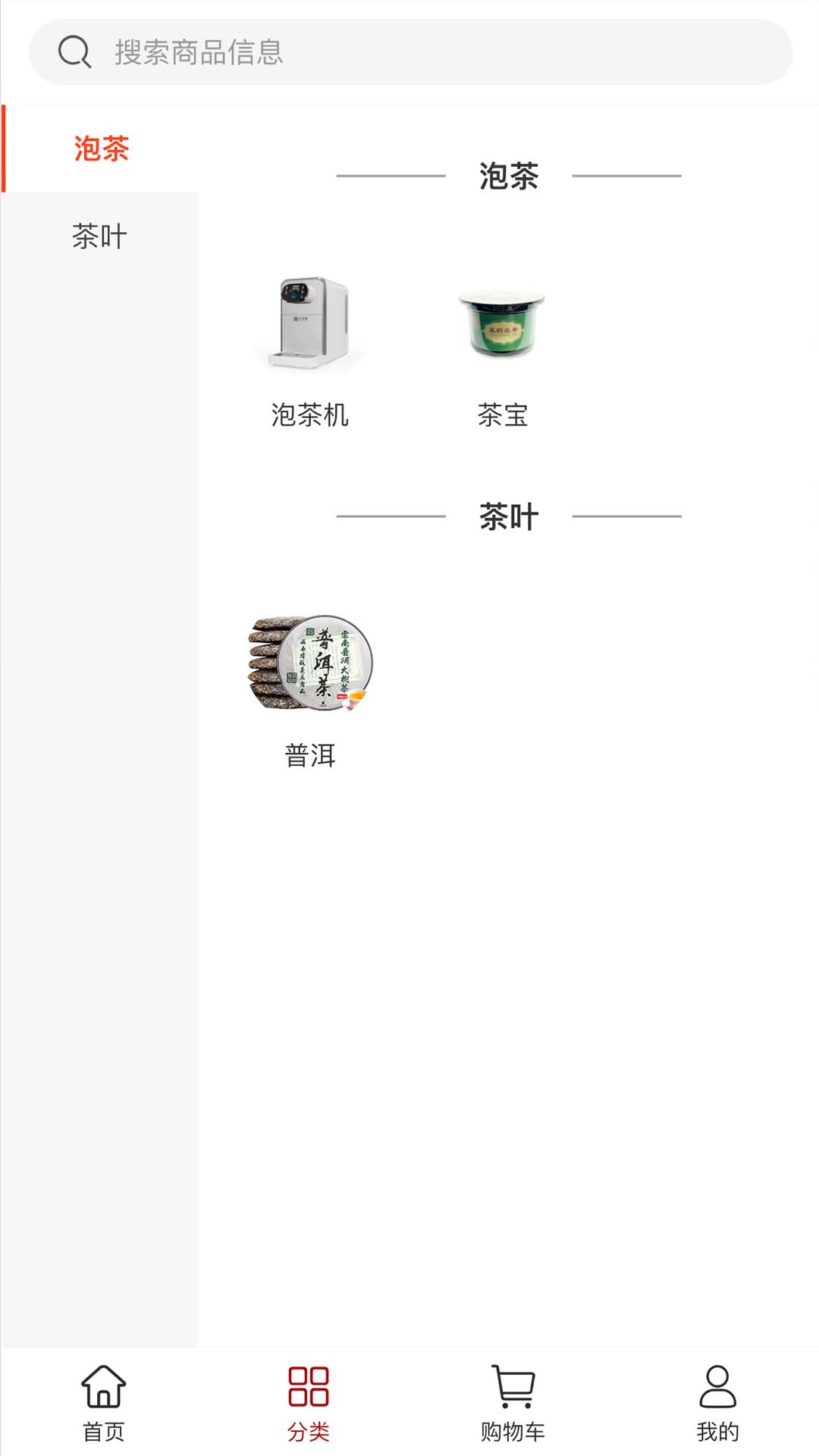
Task: View the 普洱 tea category
Action: click(x=309, y=690)
